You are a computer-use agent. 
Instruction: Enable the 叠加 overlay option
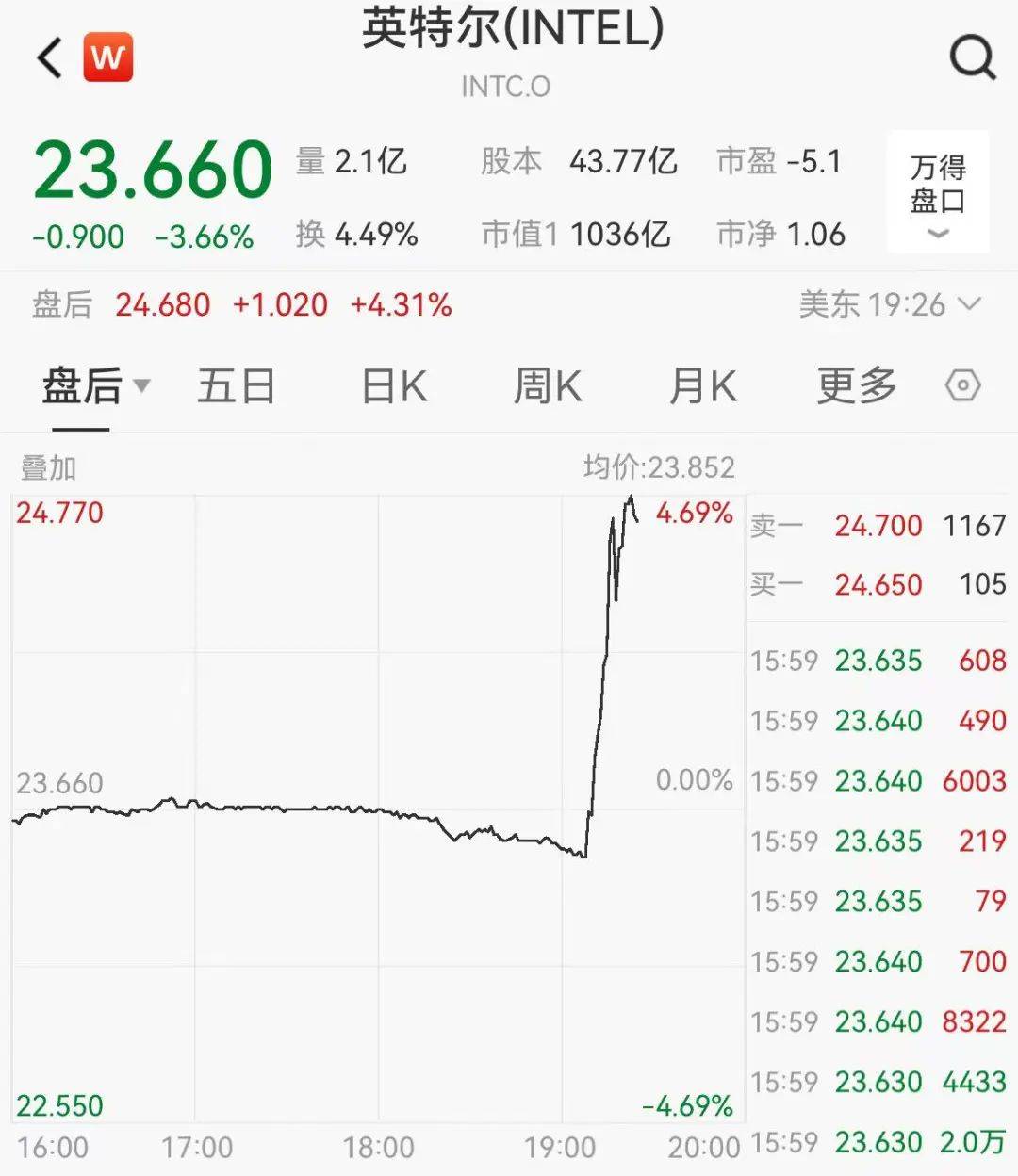[46, 466]
